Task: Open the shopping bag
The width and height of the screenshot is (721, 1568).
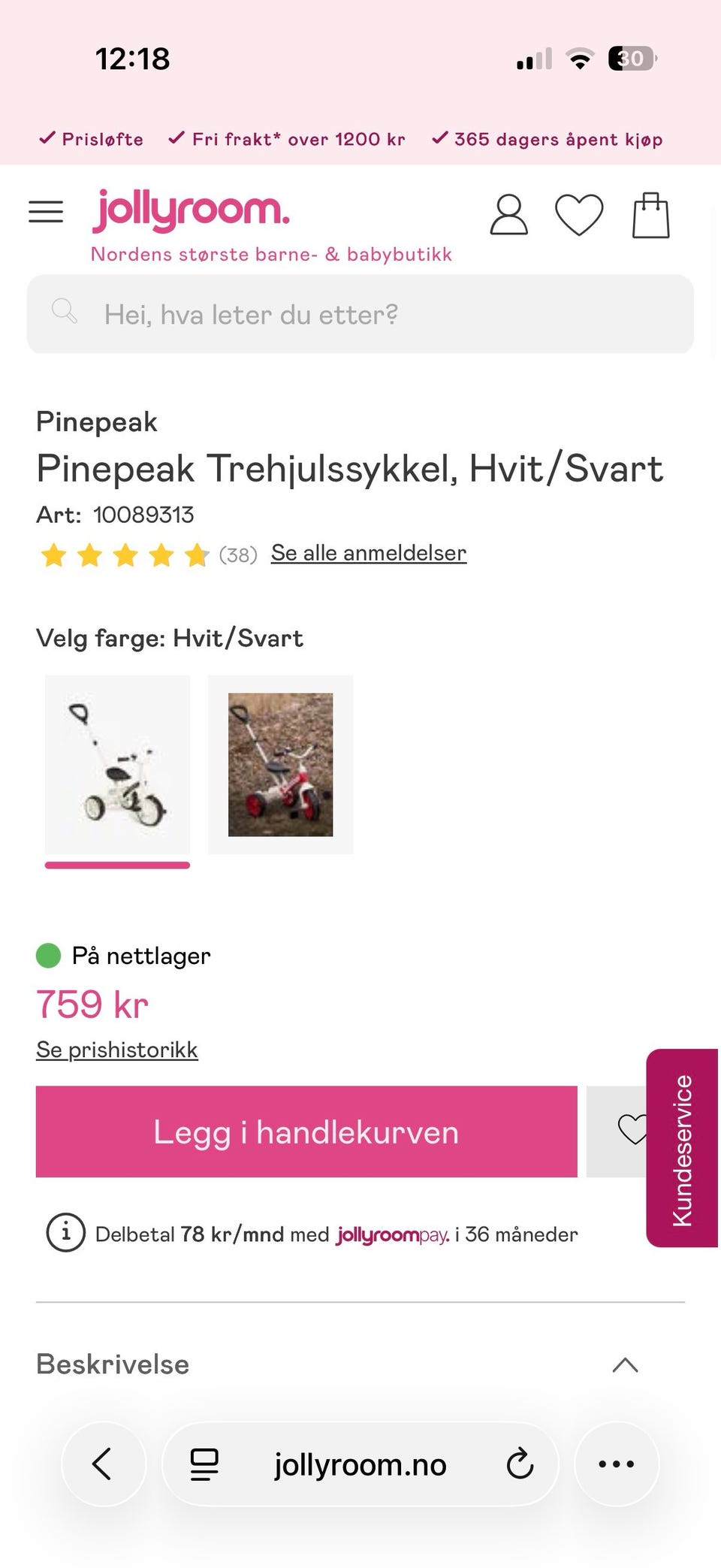Action: coord(650,215)
